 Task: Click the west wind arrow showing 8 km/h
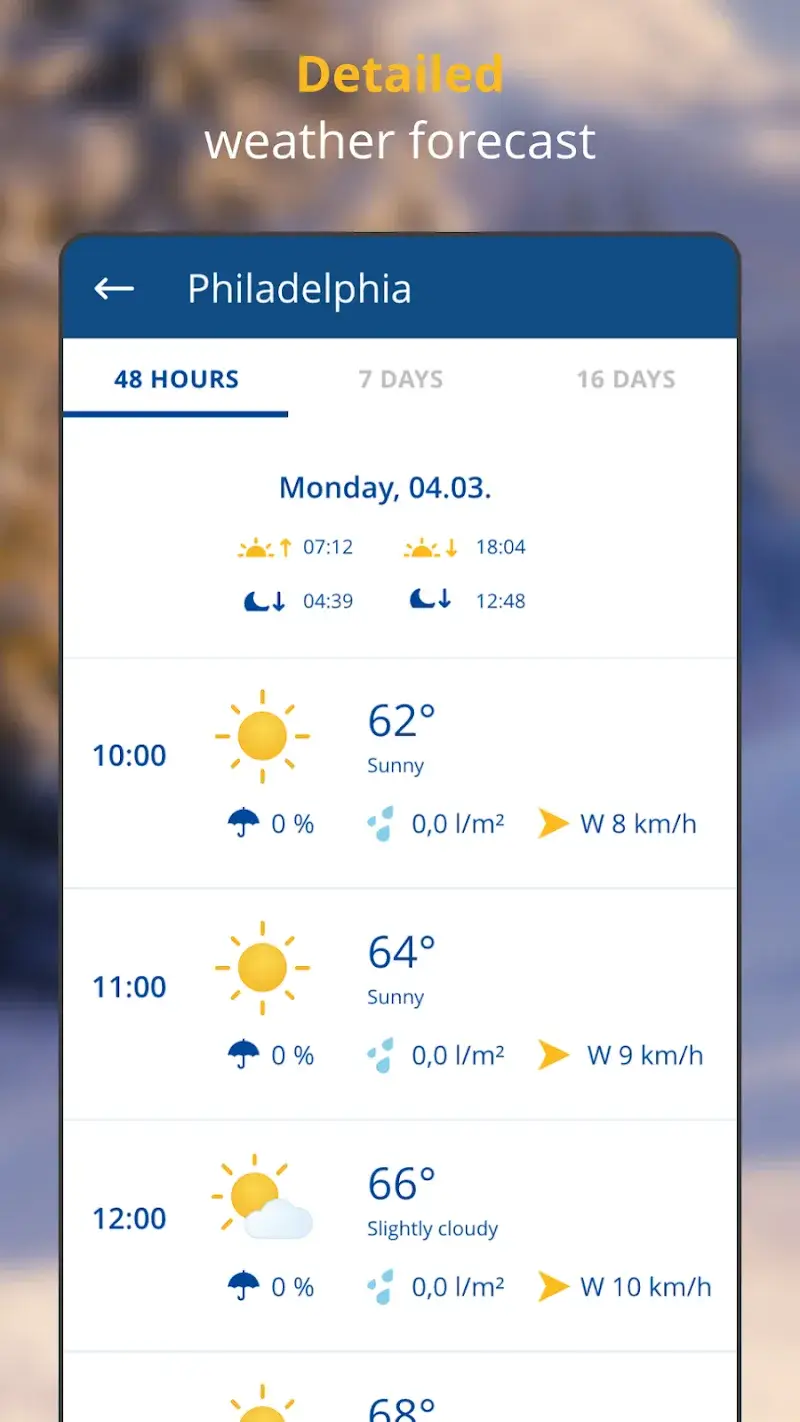click(553, 823)
